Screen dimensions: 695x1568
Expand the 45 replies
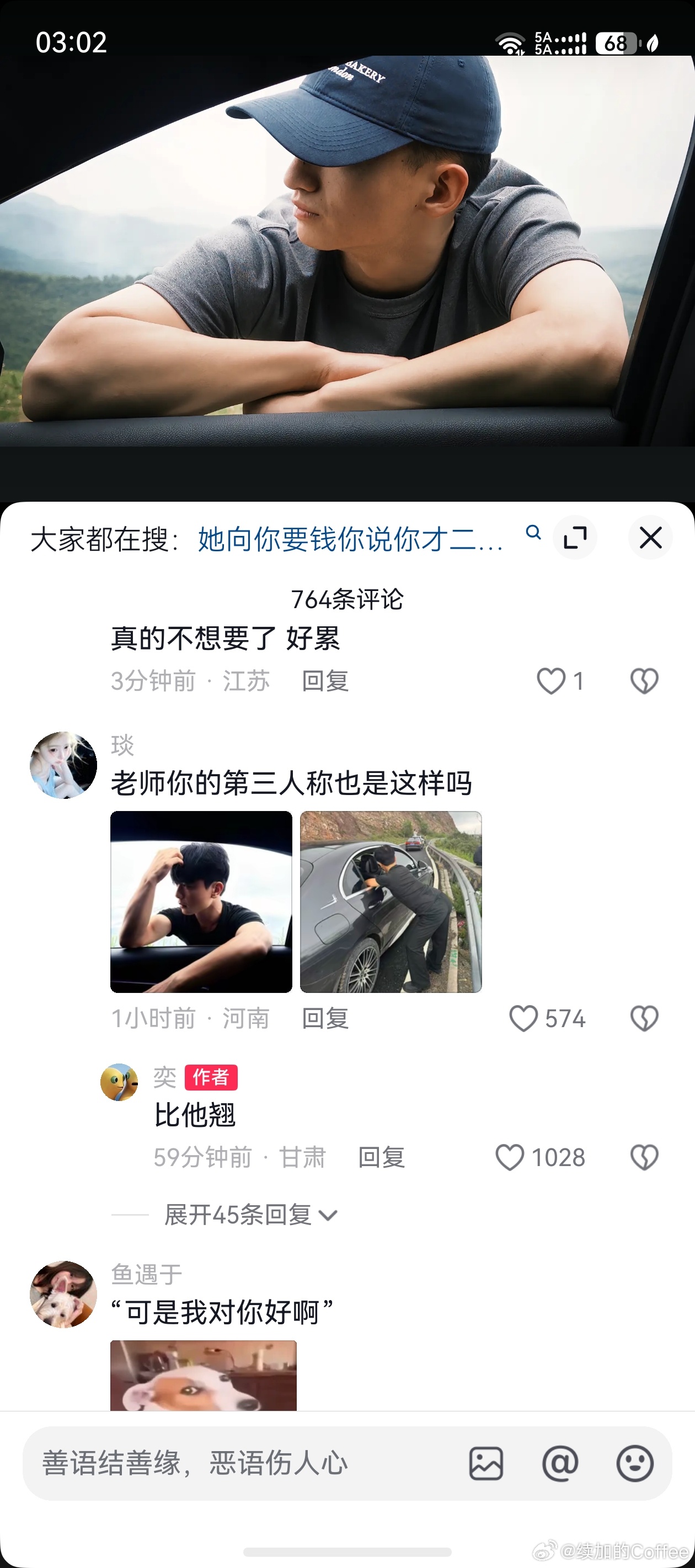click(250, 1215)
